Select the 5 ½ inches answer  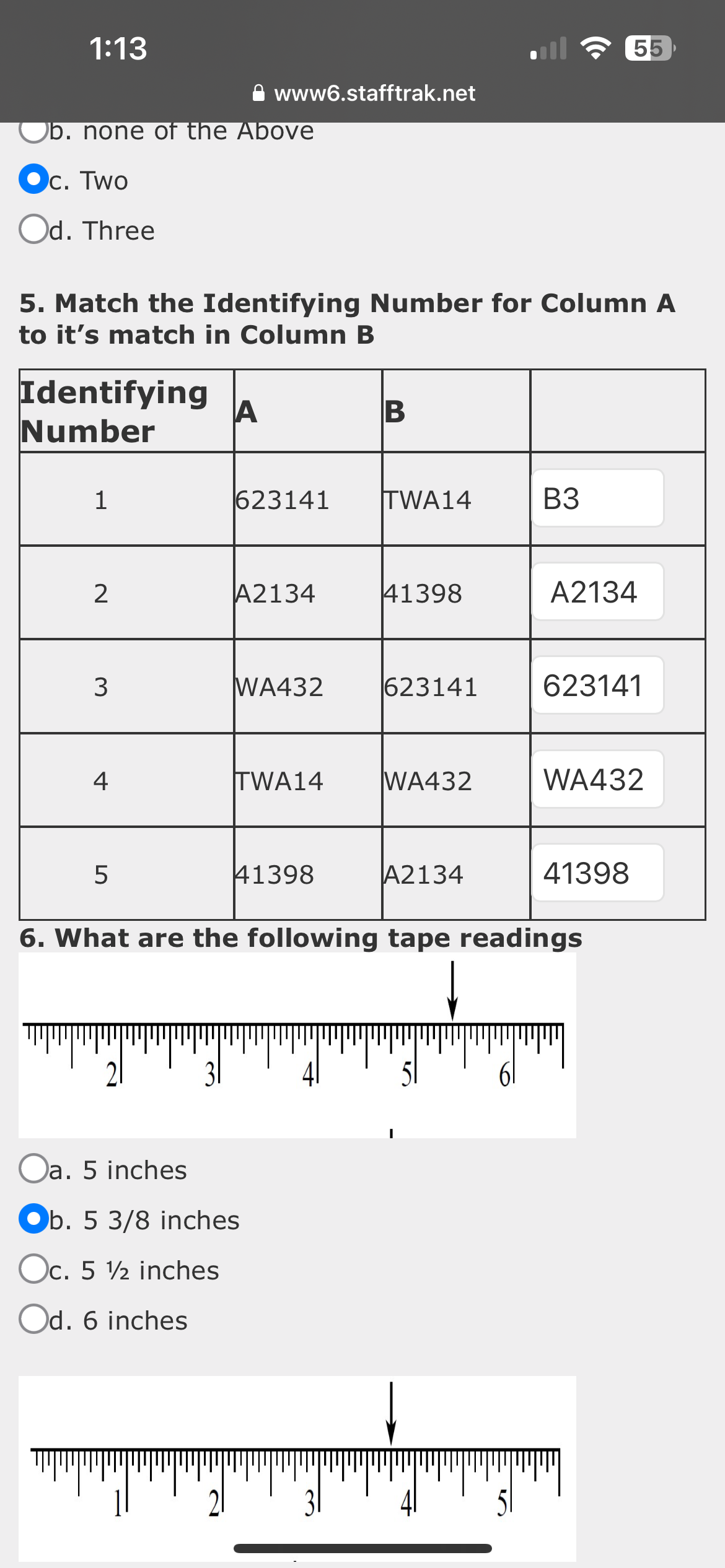point(34,1270)
